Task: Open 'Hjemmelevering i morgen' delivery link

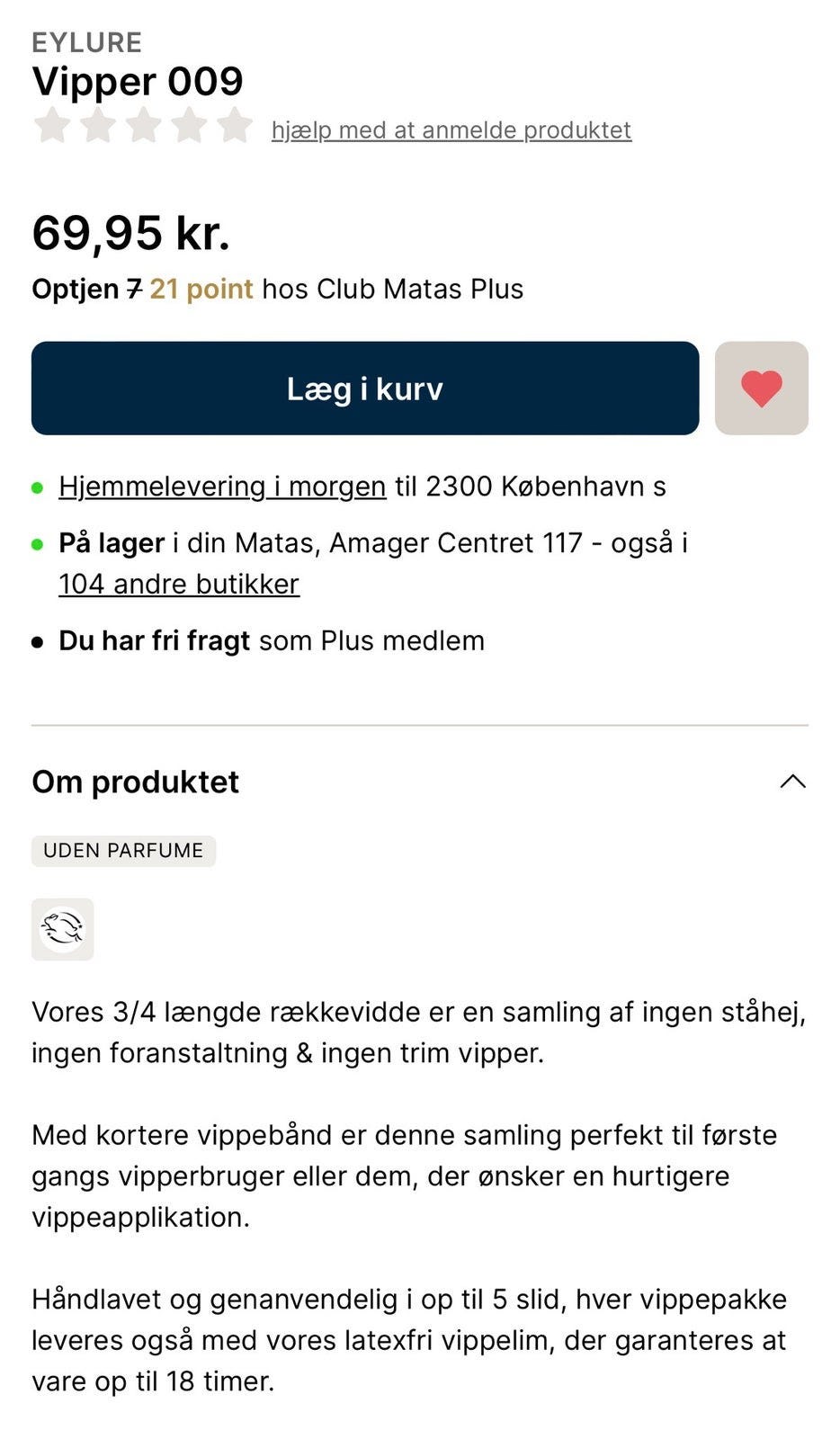Action: pos(222,487)
